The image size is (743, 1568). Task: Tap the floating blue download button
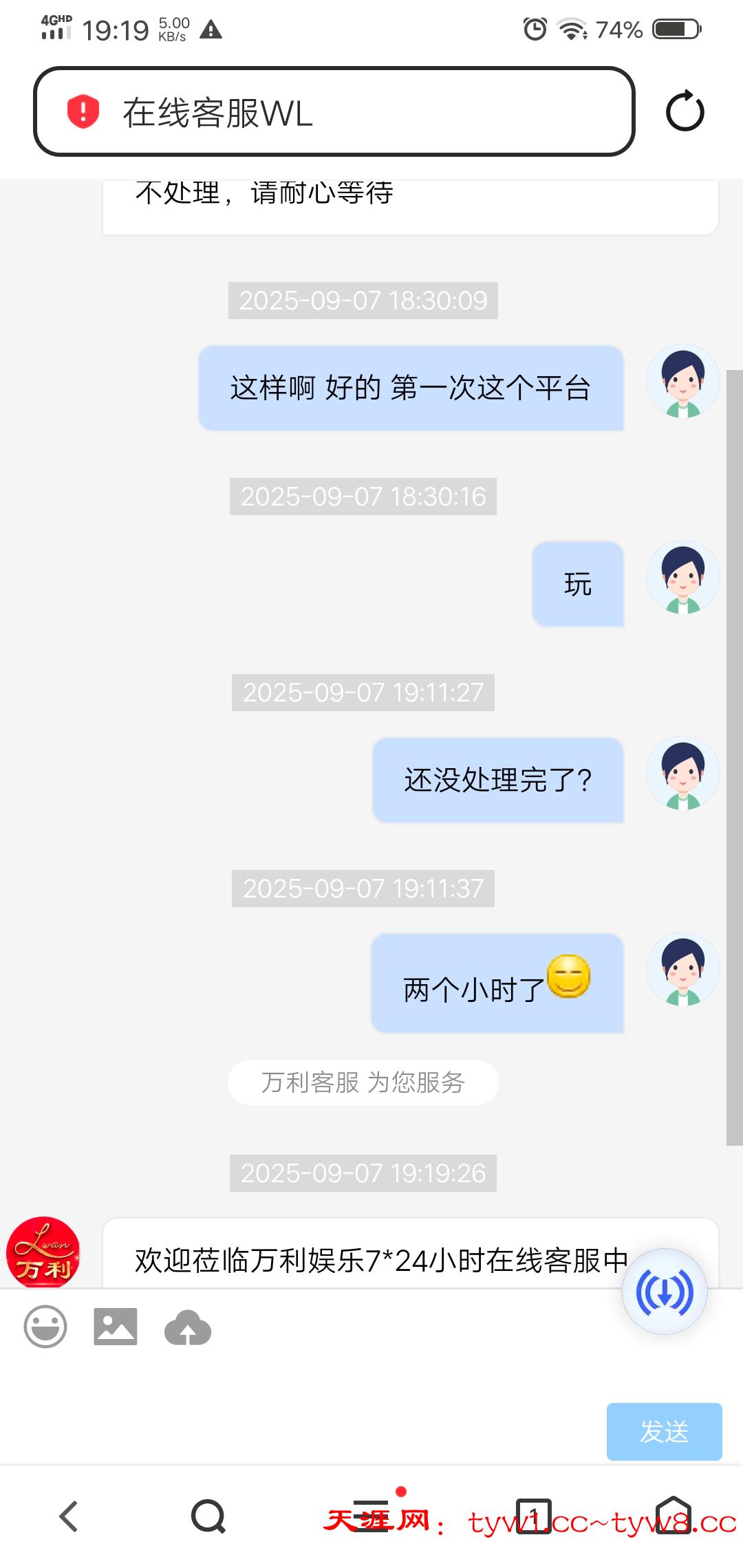(665, 1292)
